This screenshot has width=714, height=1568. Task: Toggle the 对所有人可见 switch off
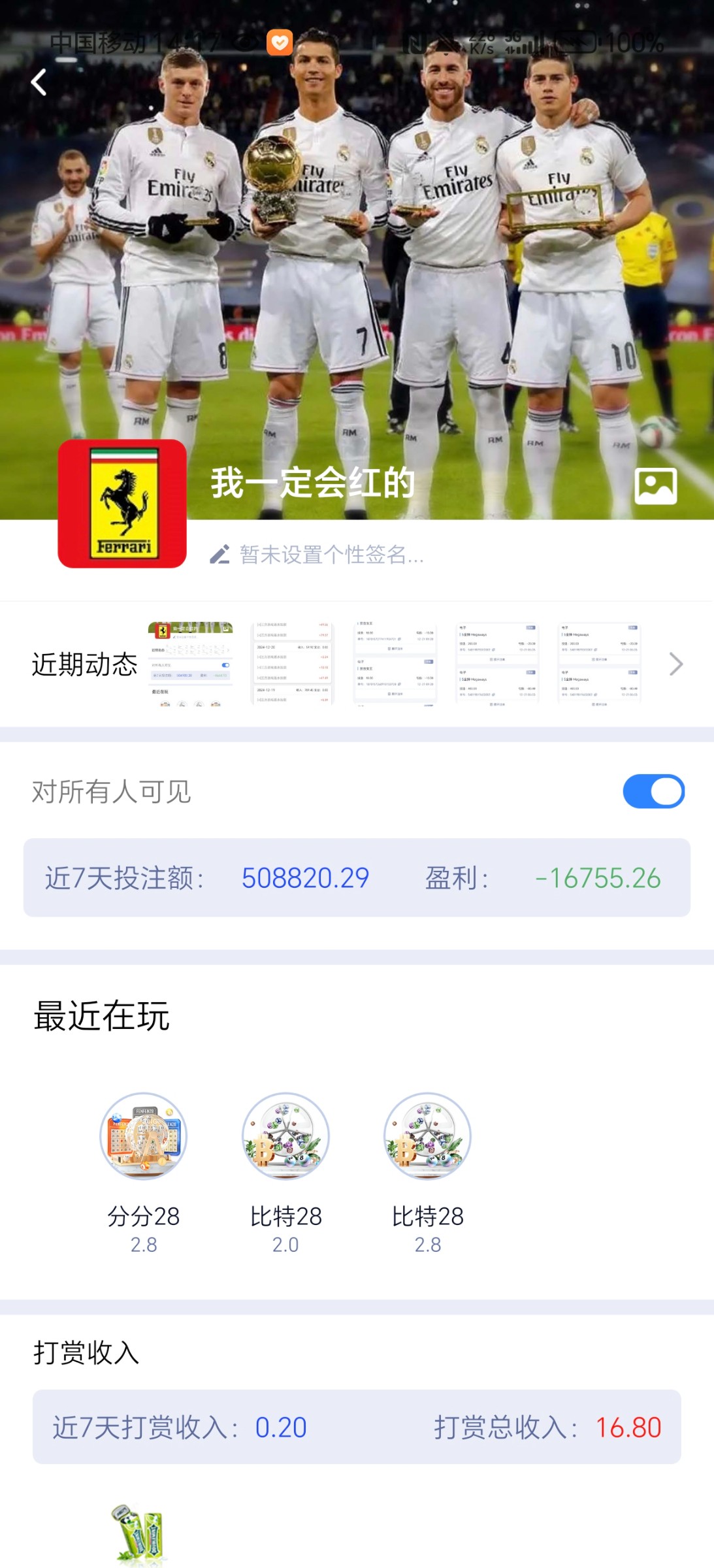[x=653, y=791]
